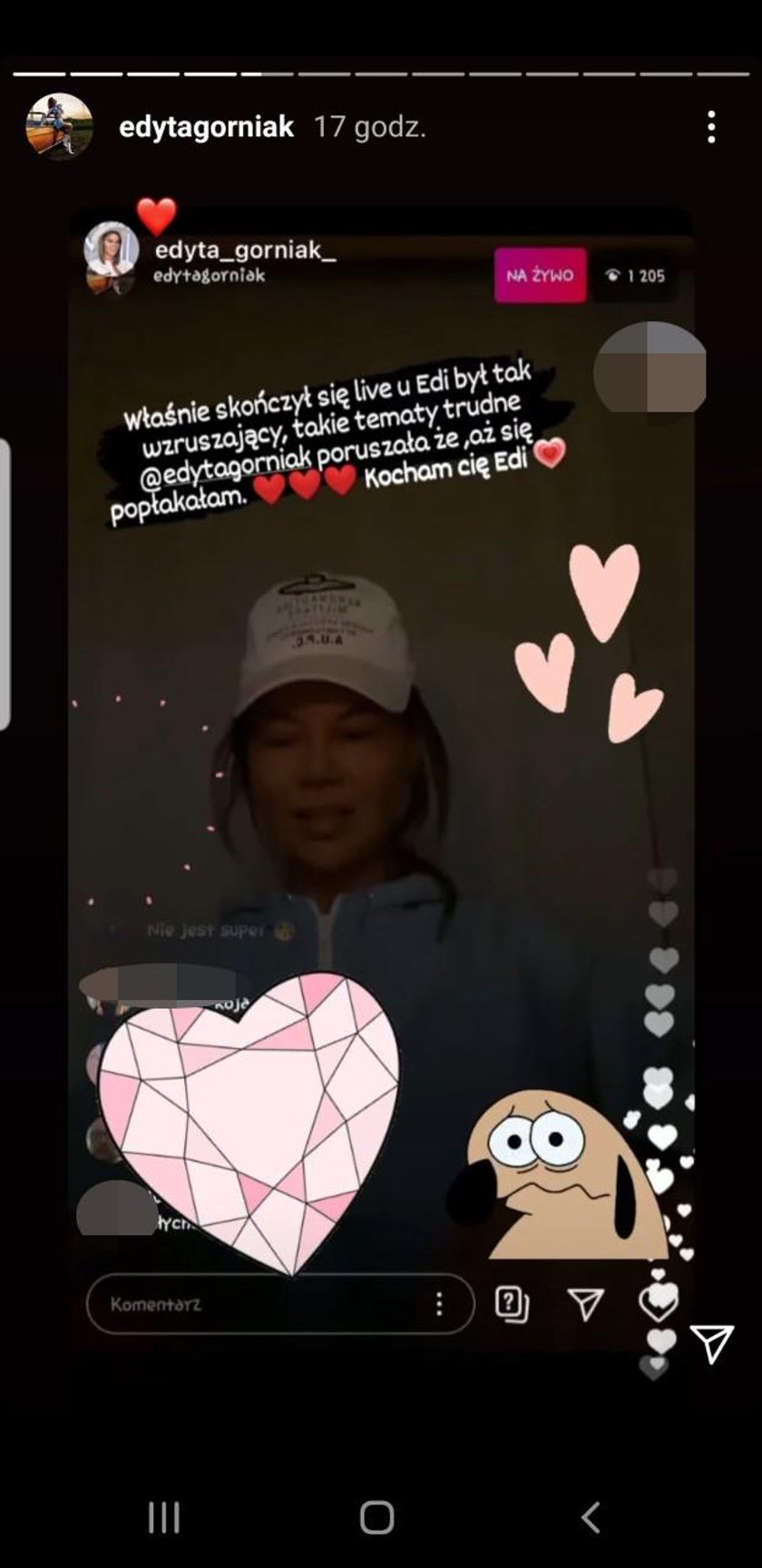Open recent apps from the navigation bar
The image size is (762, 1568).
[164, 1516]
